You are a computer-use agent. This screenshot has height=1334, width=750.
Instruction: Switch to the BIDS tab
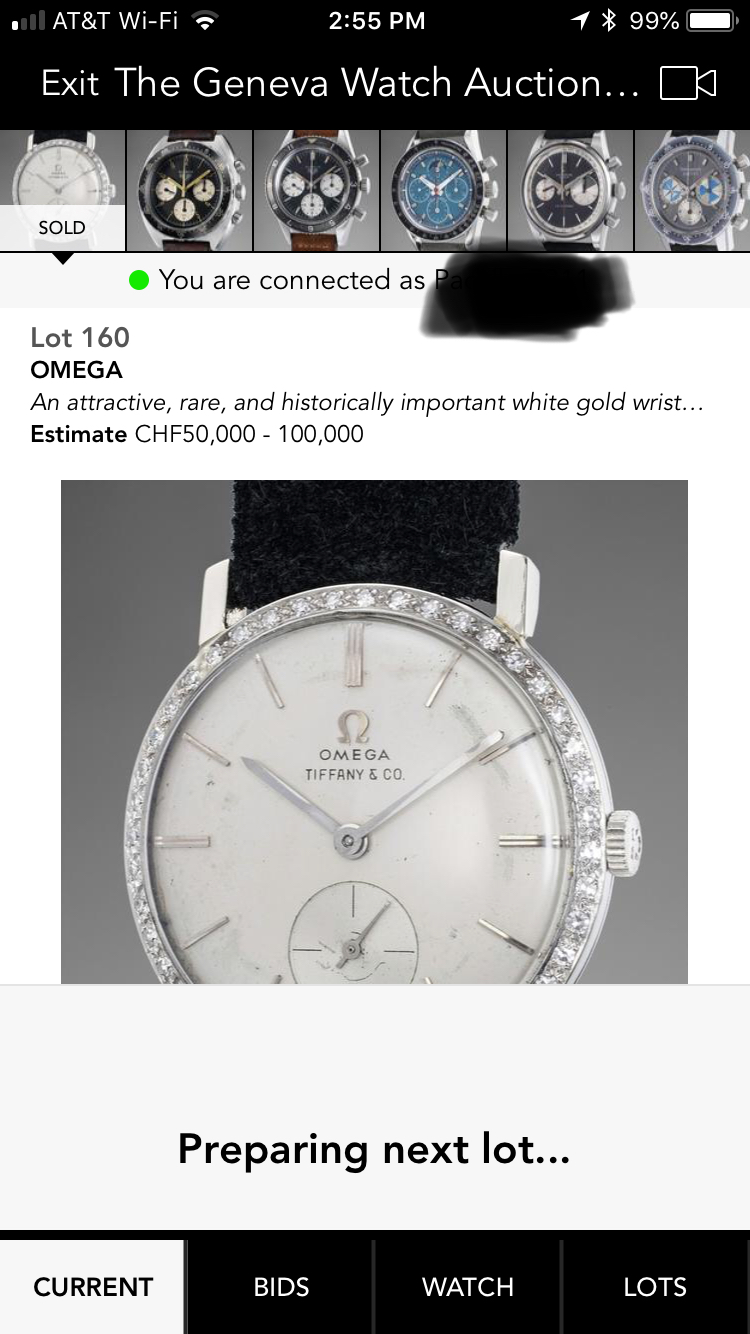pos(281,1286)
